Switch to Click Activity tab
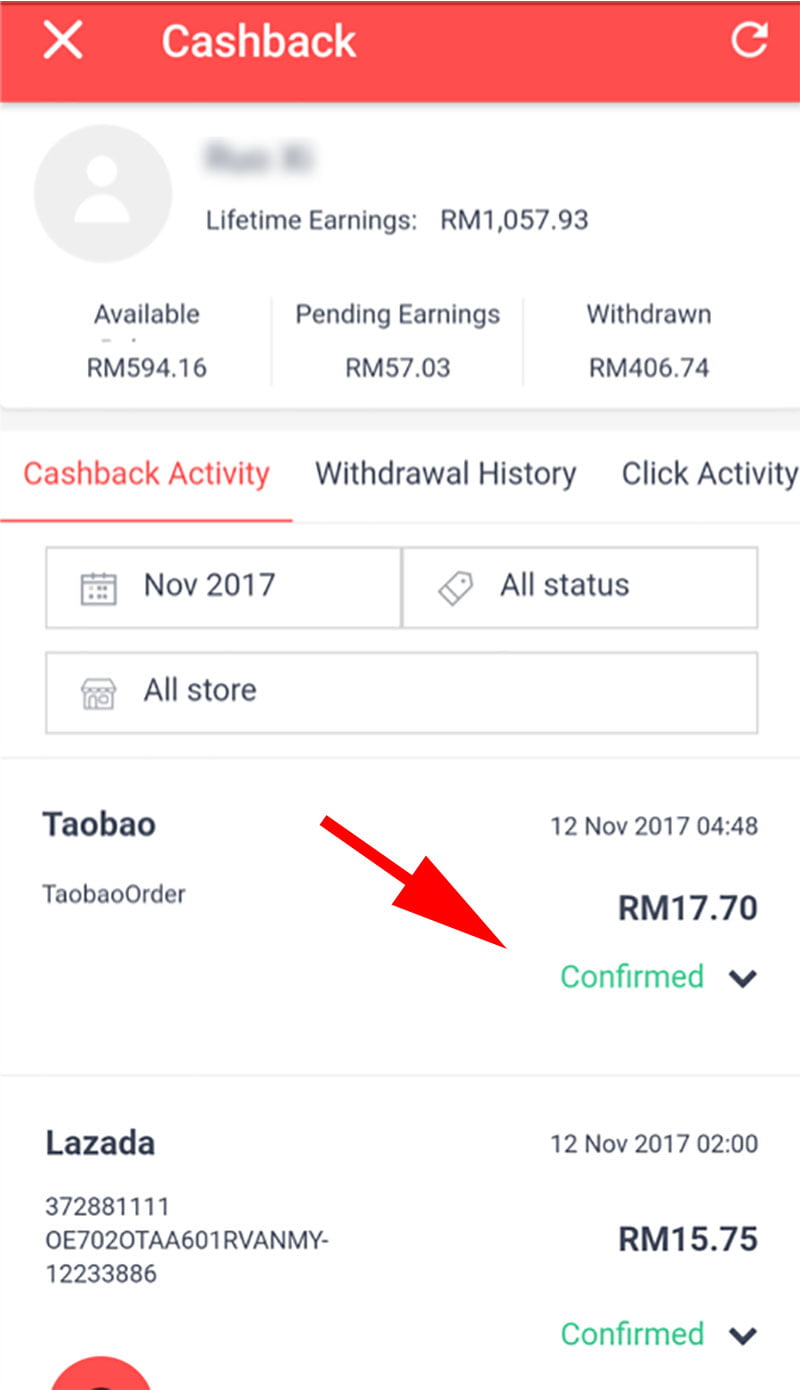The width and height of the screenshot is (800, 1390). pyautogui.click(x=708, y=473)
